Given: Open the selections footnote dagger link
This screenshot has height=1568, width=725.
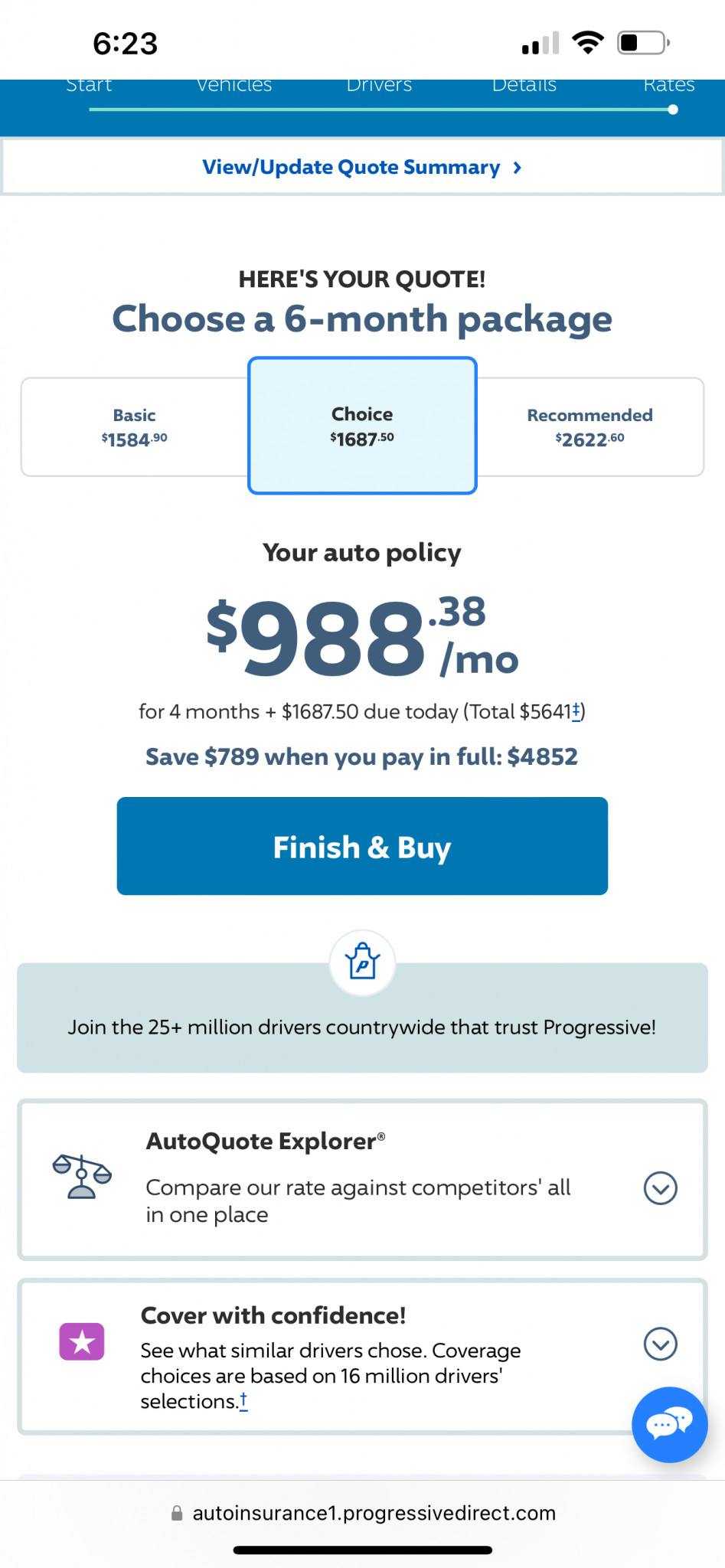Looking at the screenshot, I should pos(243,1401).
